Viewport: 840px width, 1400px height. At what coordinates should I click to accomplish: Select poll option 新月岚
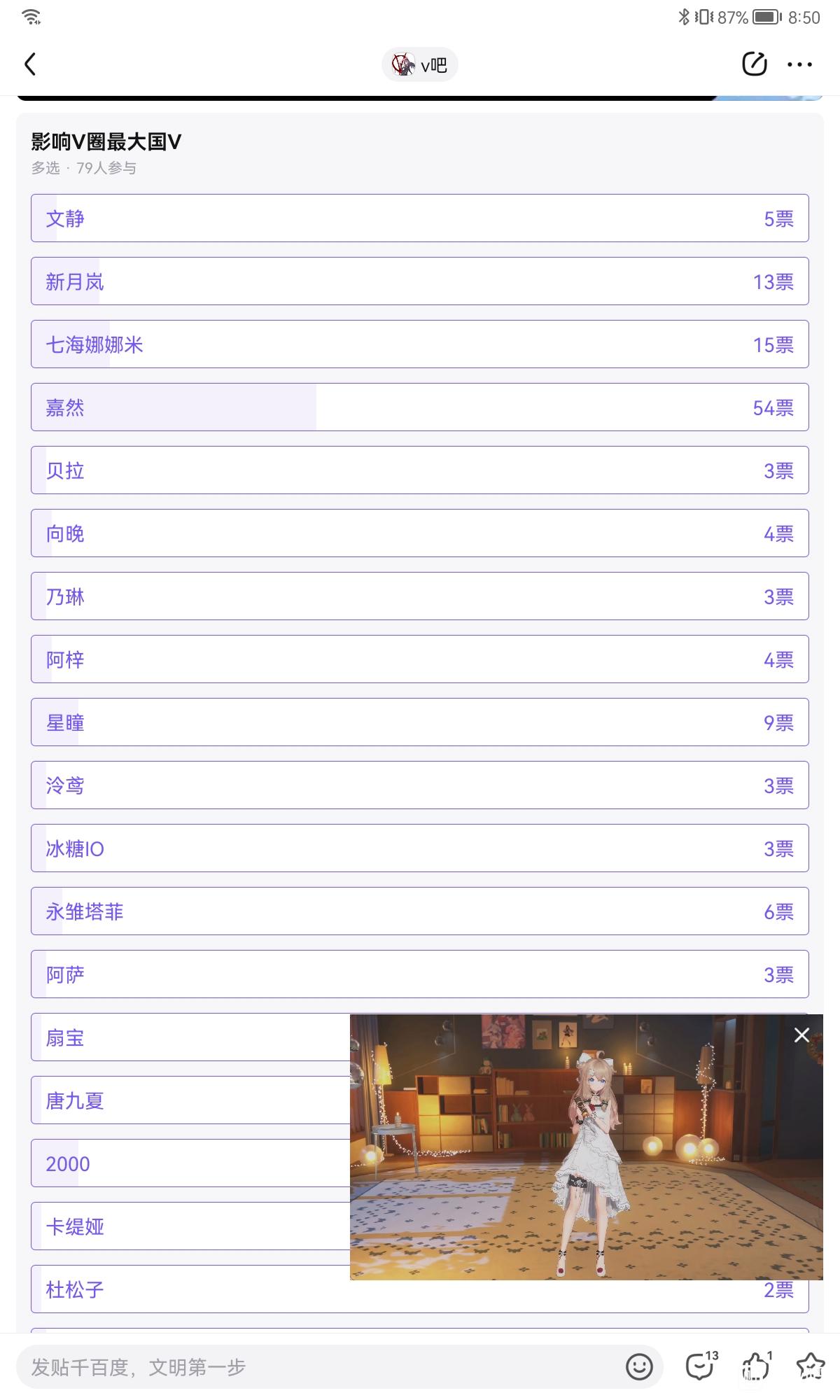click(x=420, y=281)
